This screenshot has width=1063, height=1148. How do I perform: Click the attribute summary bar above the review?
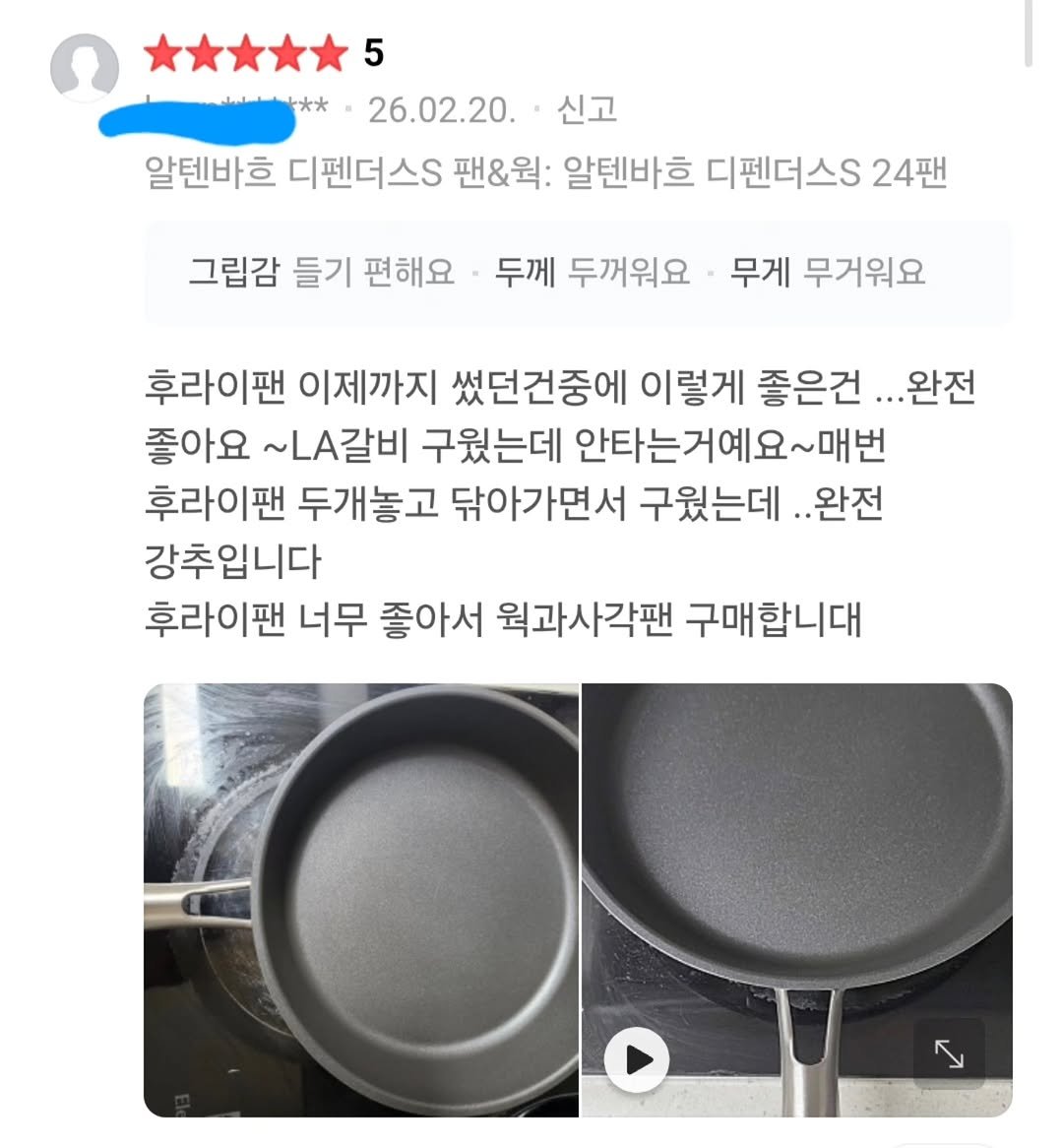coord(579,273)
